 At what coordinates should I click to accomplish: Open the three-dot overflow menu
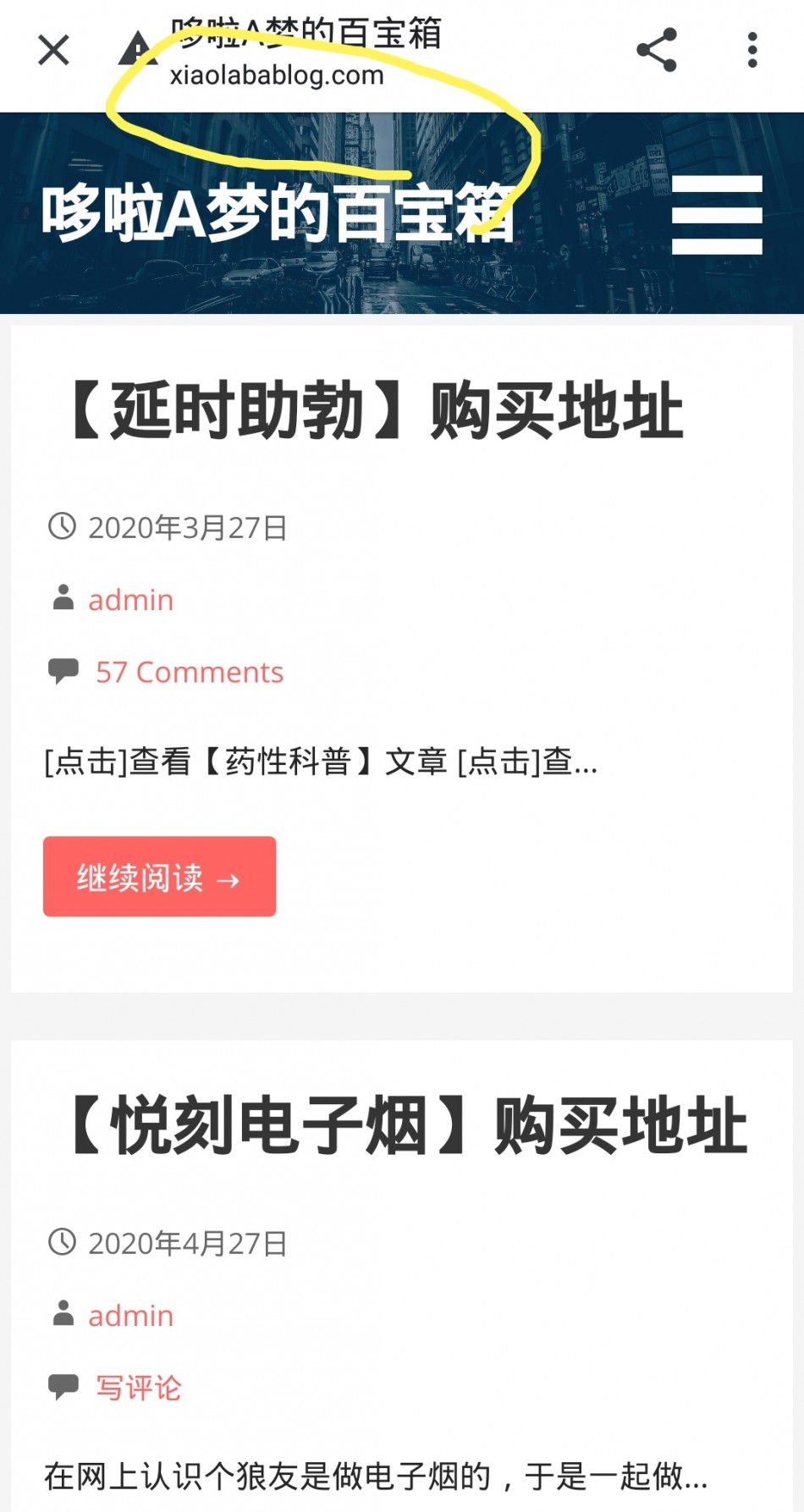tap(752, 50)
